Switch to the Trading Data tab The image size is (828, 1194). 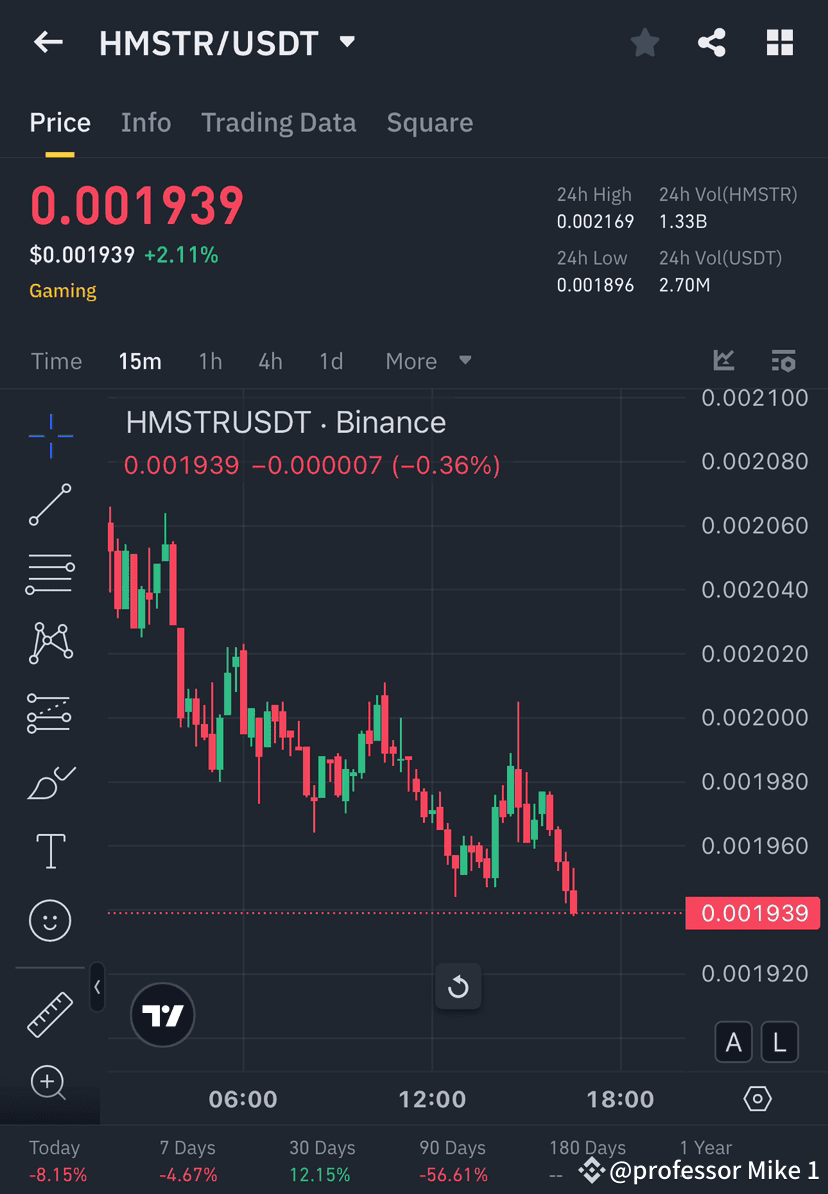pos(279,122)
